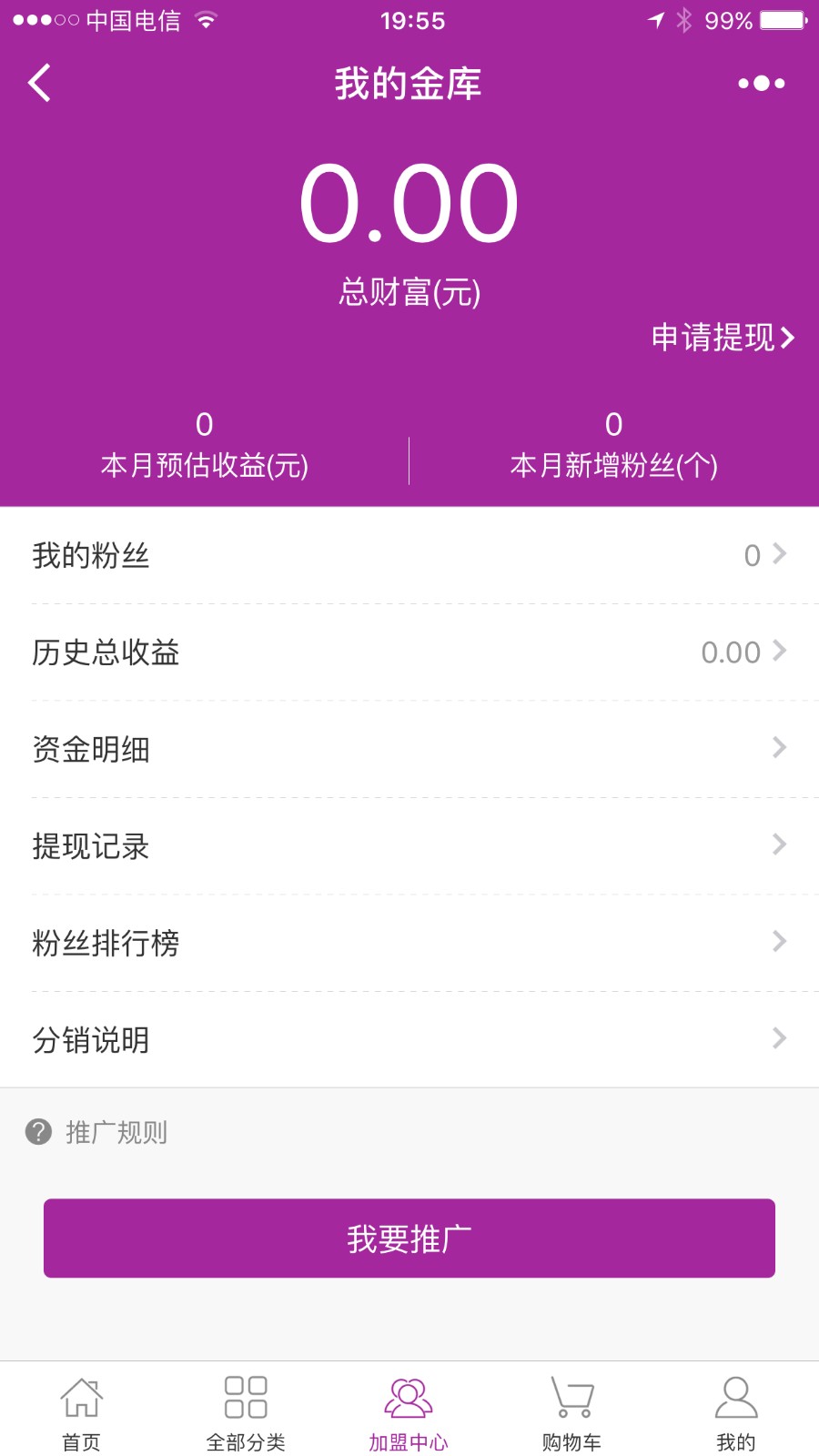Open 历史总收益 details
The width and height of the screenshot is (819, 1456).
click(x=409, y=652)
